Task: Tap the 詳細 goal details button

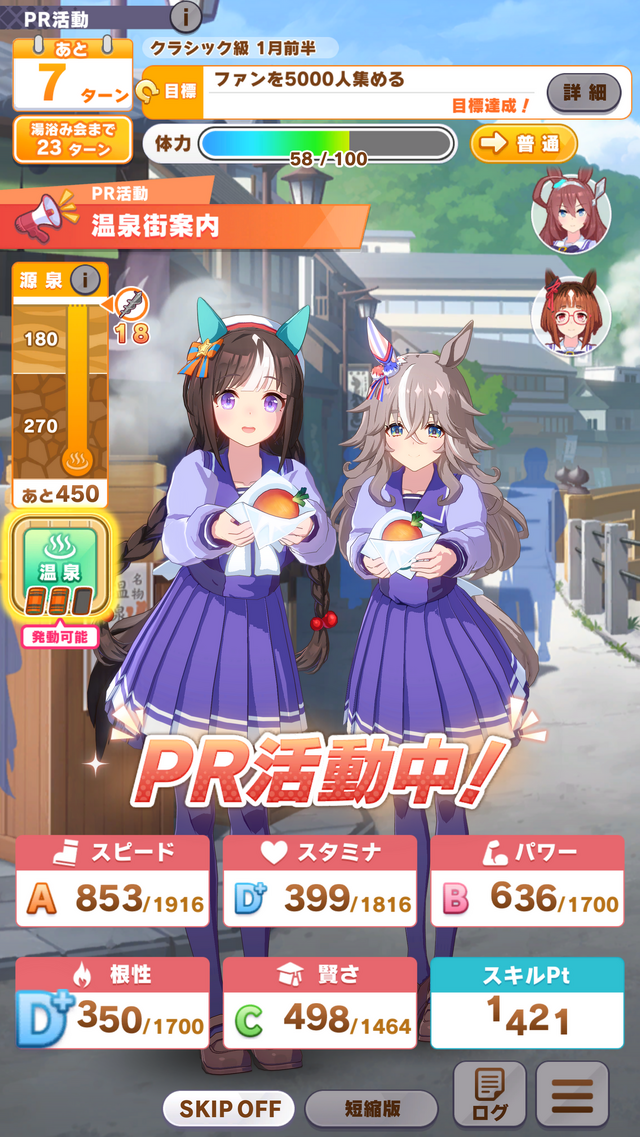Action: [584, 93]
